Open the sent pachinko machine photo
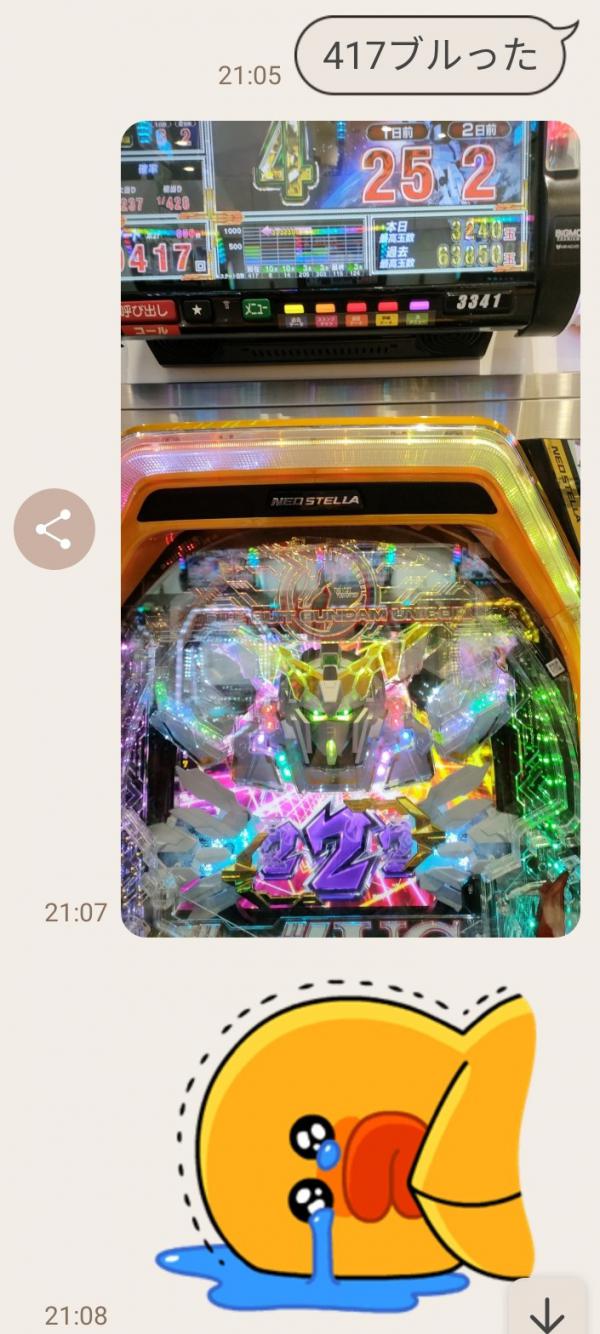Screen dimensions: 600x1334 tap(350, 528)
